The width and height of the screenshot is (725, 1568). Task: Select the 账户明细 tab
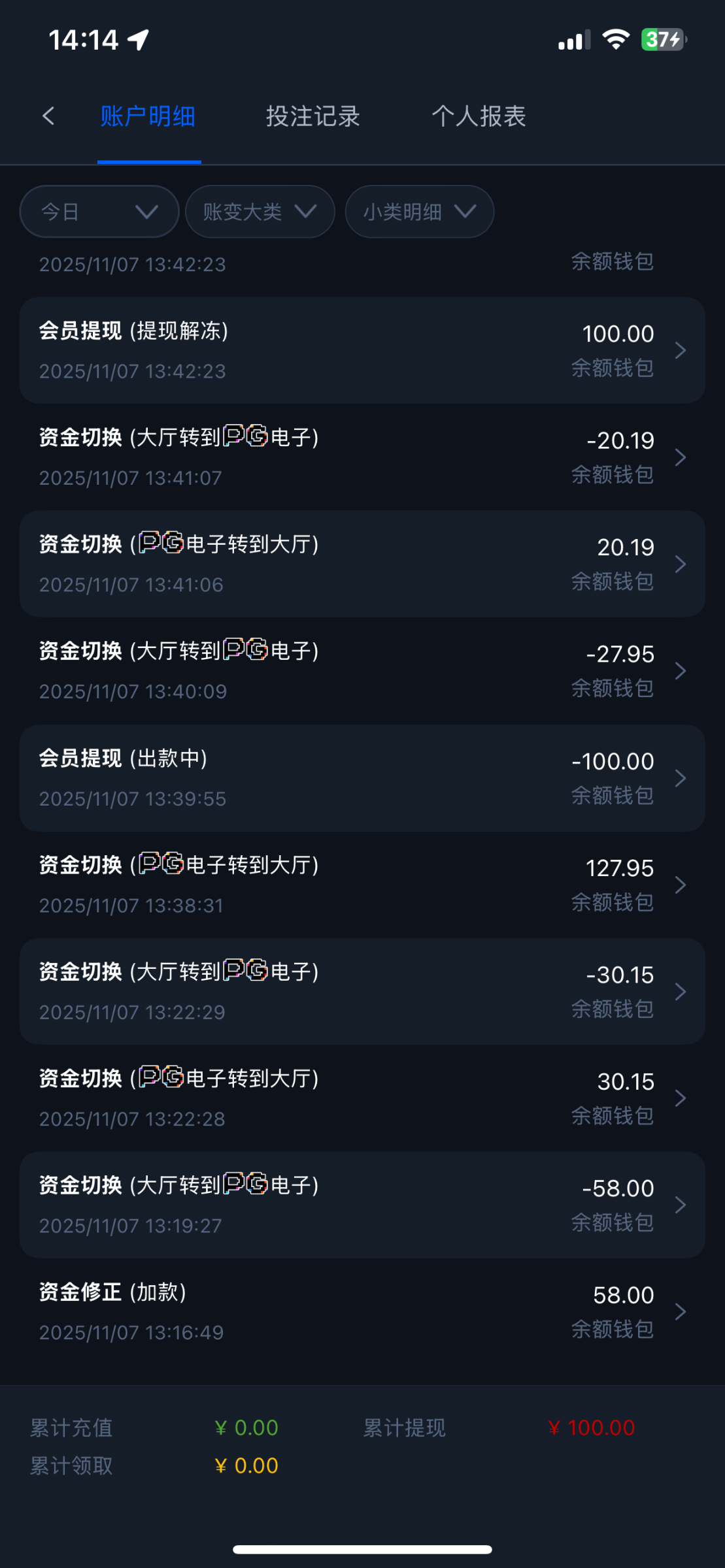pyautogui.click(x=148, y=116)
